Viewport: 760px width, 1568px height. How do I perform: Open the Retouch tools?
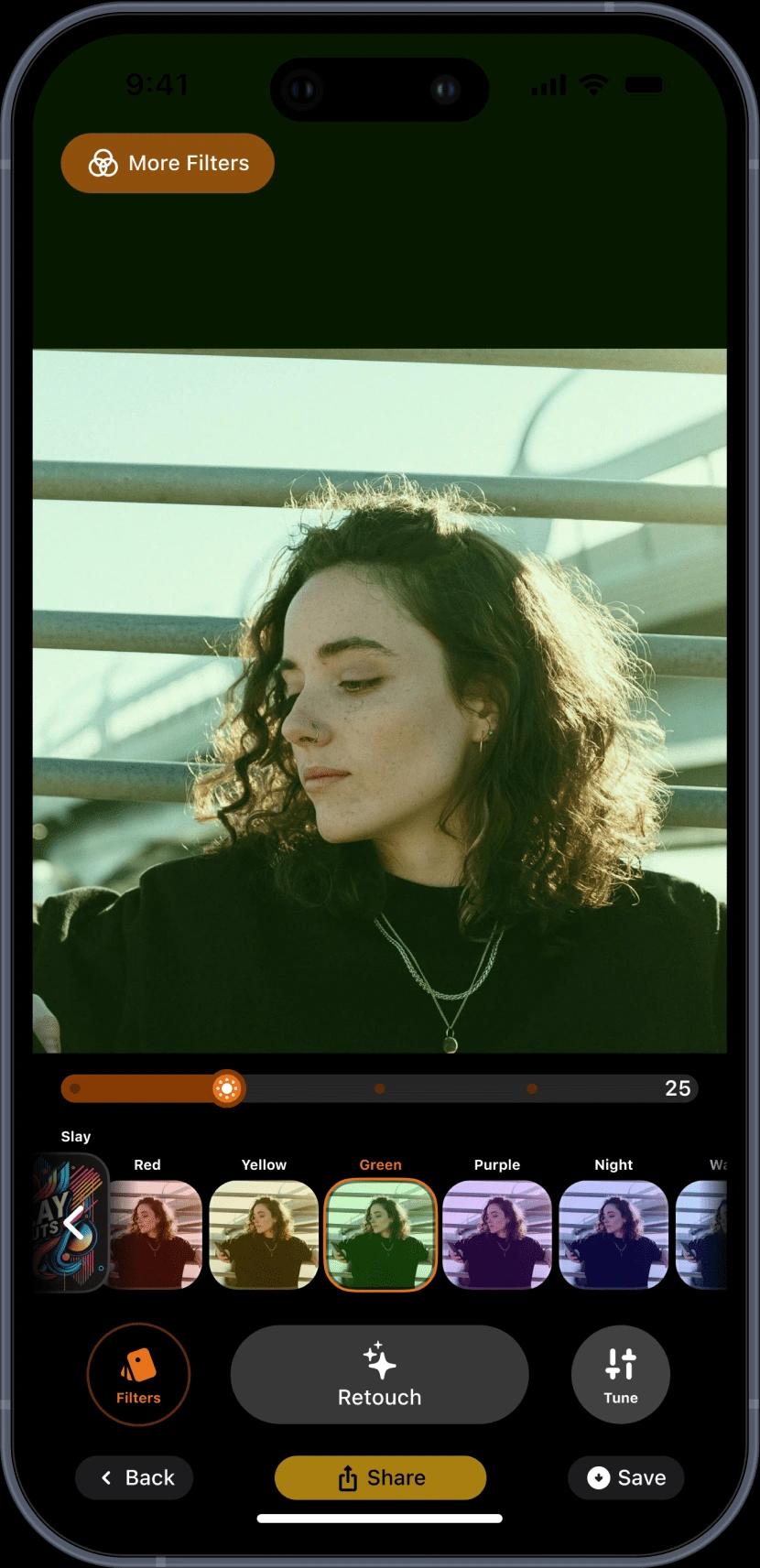pyautogui.click(x=379, y=1374)
